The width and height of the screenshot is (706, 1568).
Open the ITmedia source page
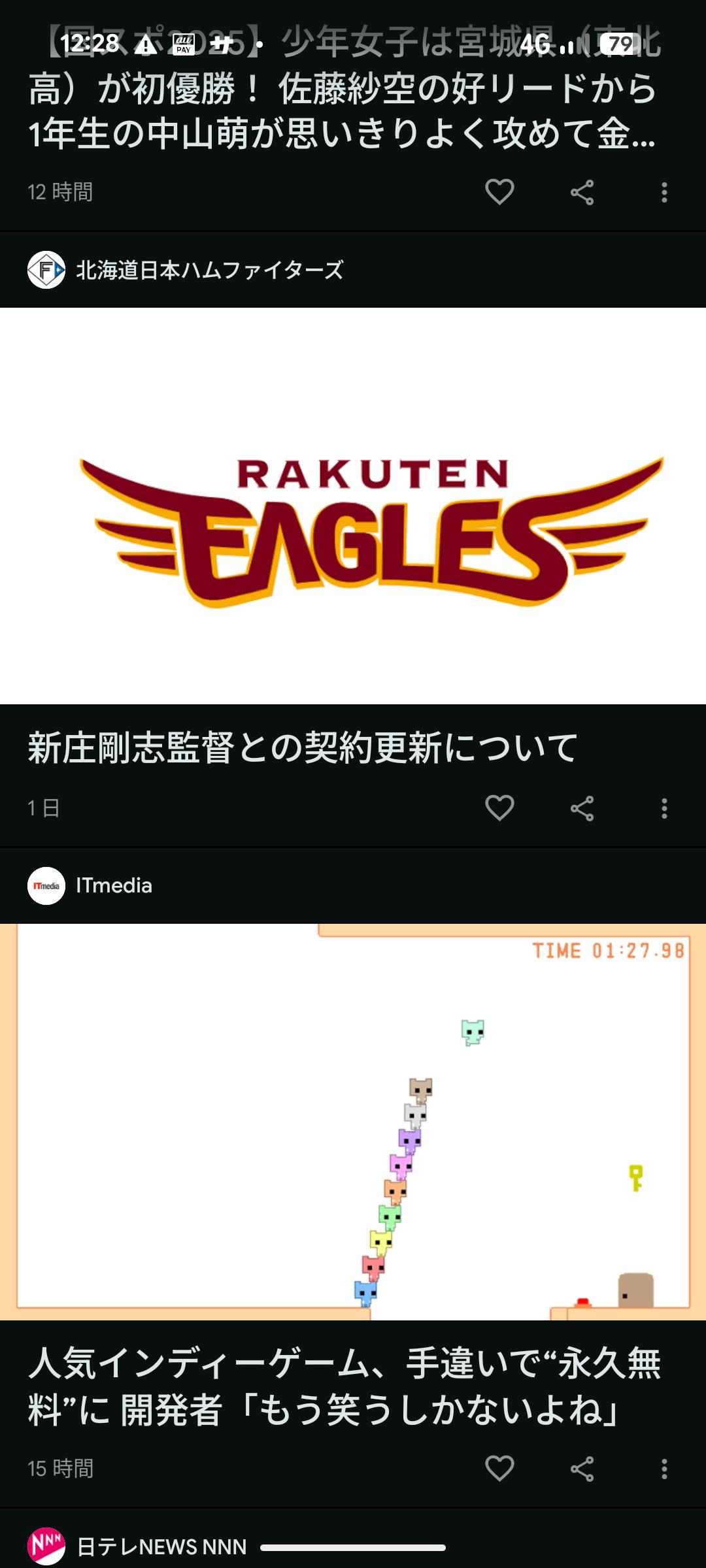point(114,885)
